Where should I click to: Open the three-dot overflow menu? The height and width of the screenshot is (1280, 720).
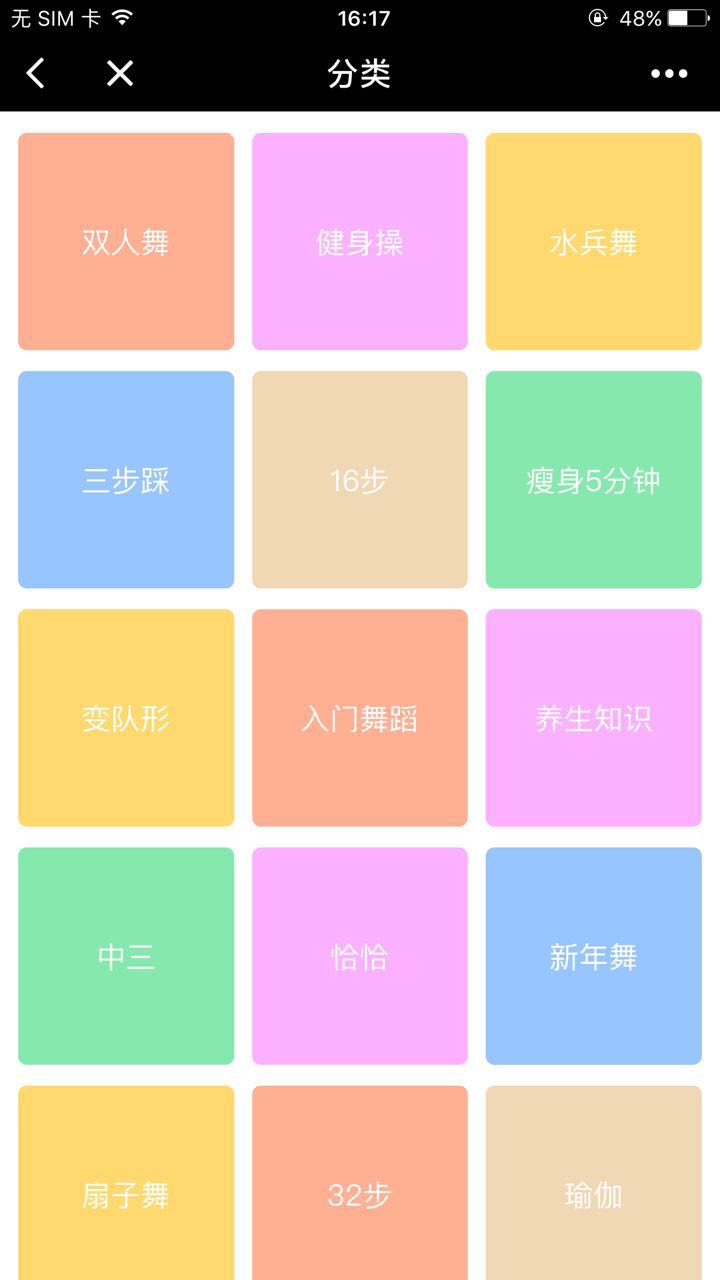pos(669,73)
